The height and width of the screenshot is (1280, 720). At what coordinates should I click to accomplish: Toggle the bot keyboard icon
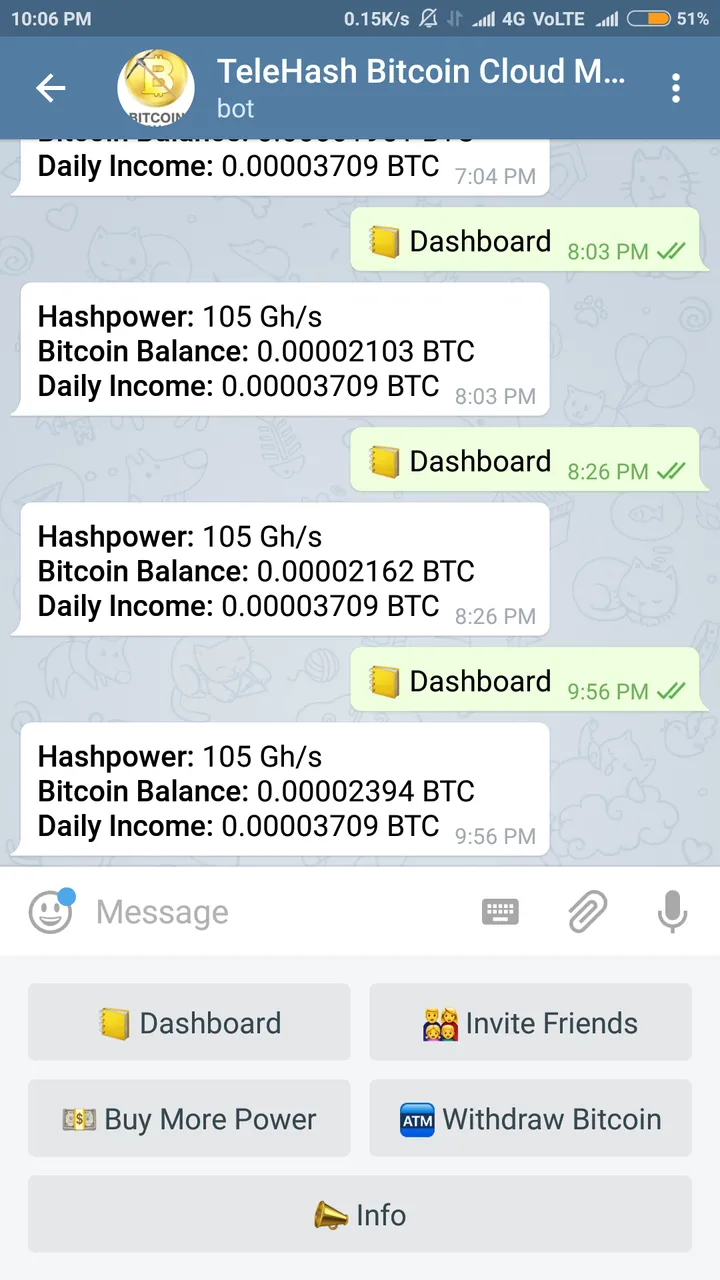(500, 911)
